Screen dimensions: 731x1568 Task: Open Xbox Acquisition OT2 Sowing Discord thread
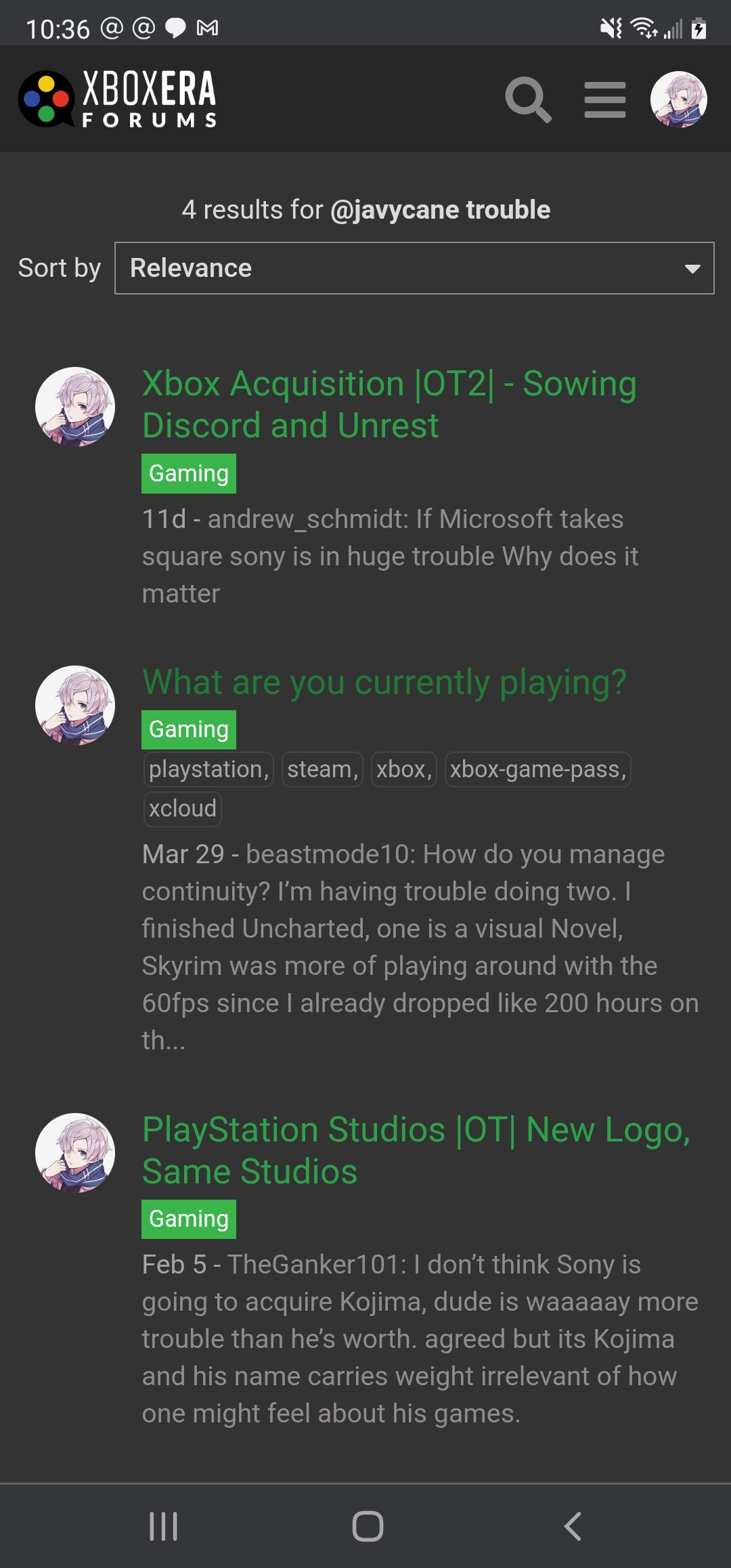coord(389,404)
